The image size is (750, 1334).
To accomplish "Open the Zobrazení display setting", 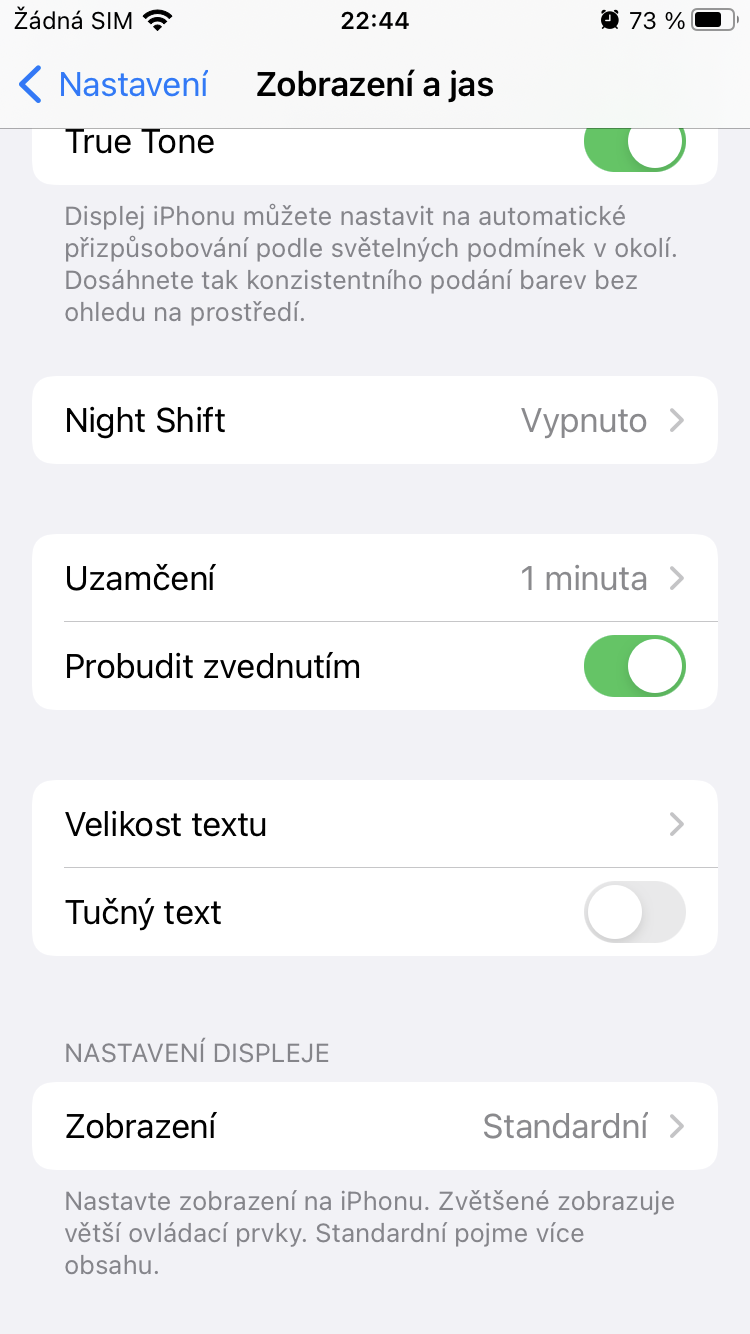I will pyautogui.click(x=375, y=1126).
